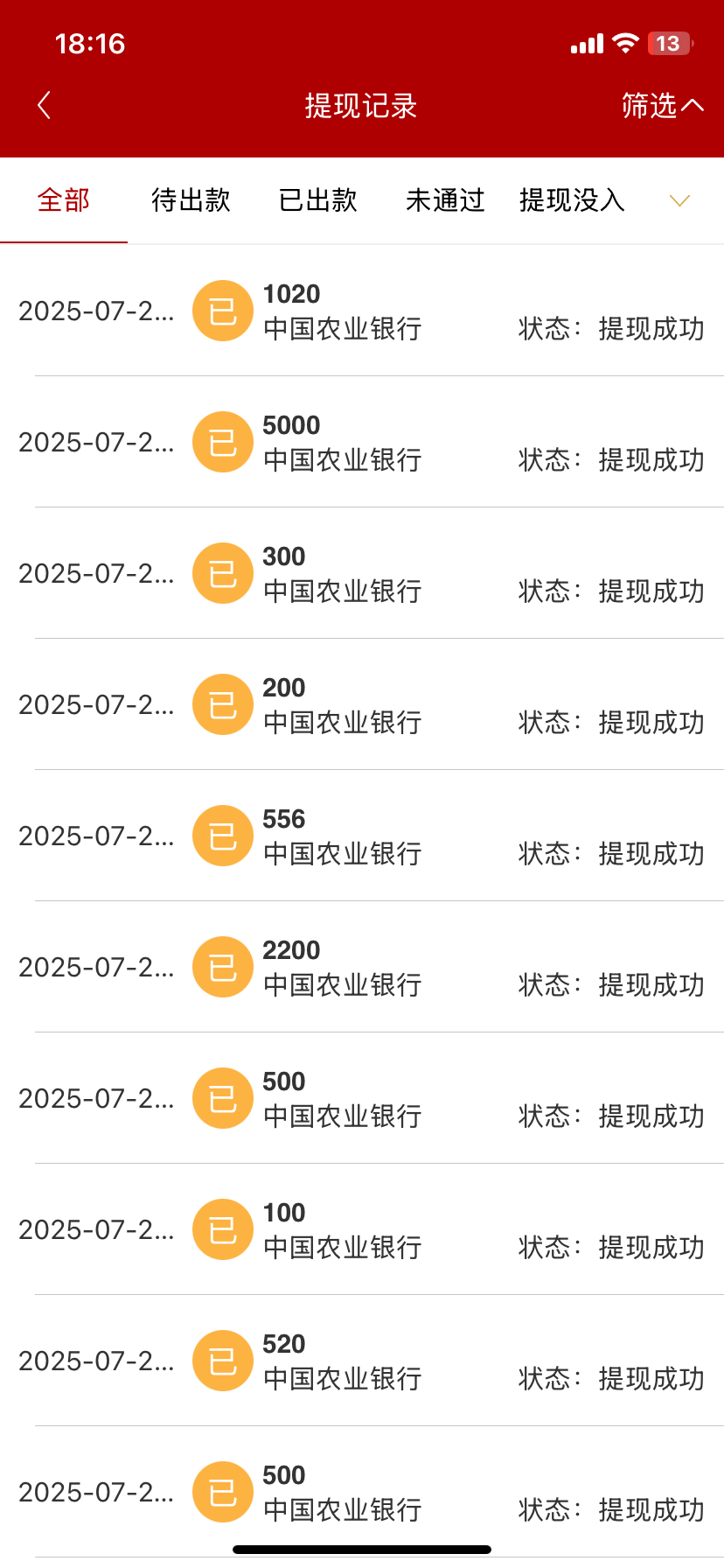Switch to the 全部 tab
This screenshot has width=724, height=1568.
(64, 200)
